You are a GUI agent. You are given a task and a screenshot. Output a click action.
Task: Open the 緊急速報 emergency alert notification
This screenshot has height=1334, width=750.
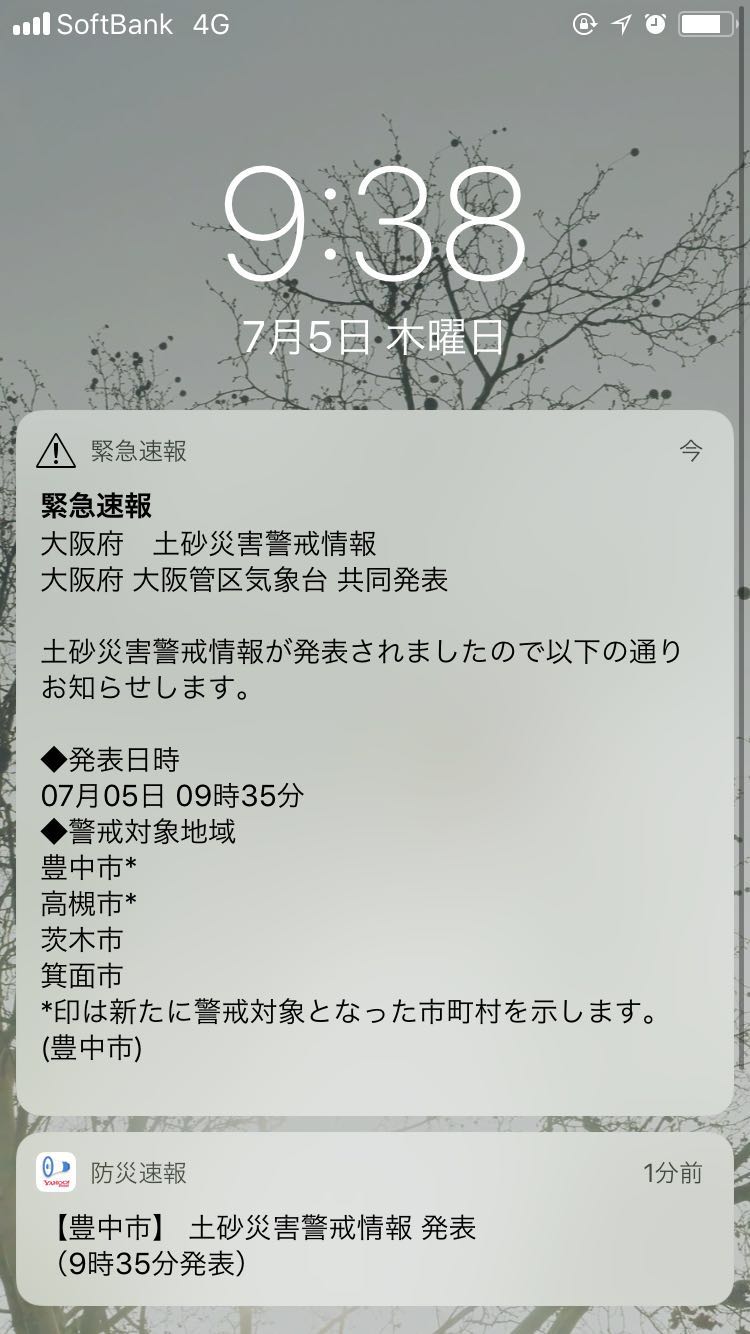coord(374,760)
